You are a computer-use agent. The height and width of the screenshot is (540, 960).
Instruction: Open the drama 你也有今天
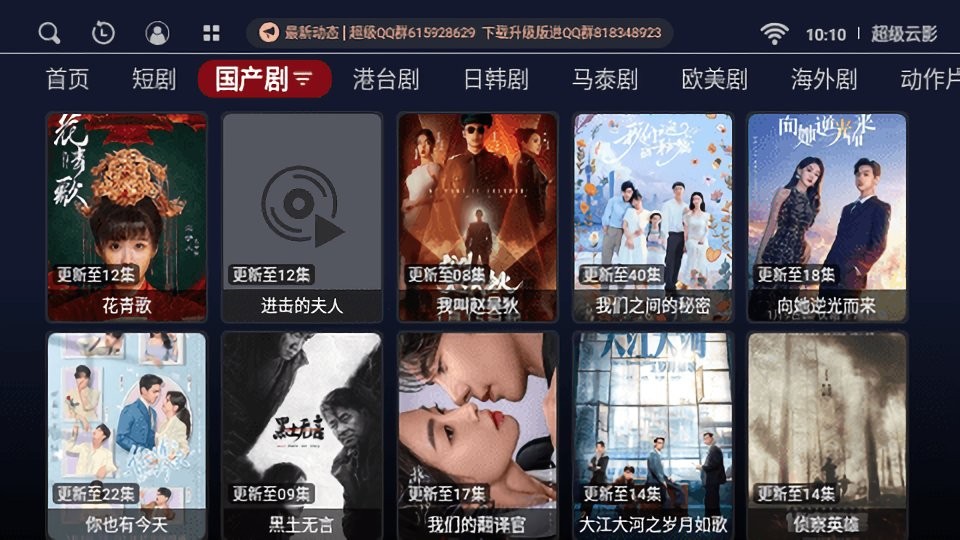(127, 436)
